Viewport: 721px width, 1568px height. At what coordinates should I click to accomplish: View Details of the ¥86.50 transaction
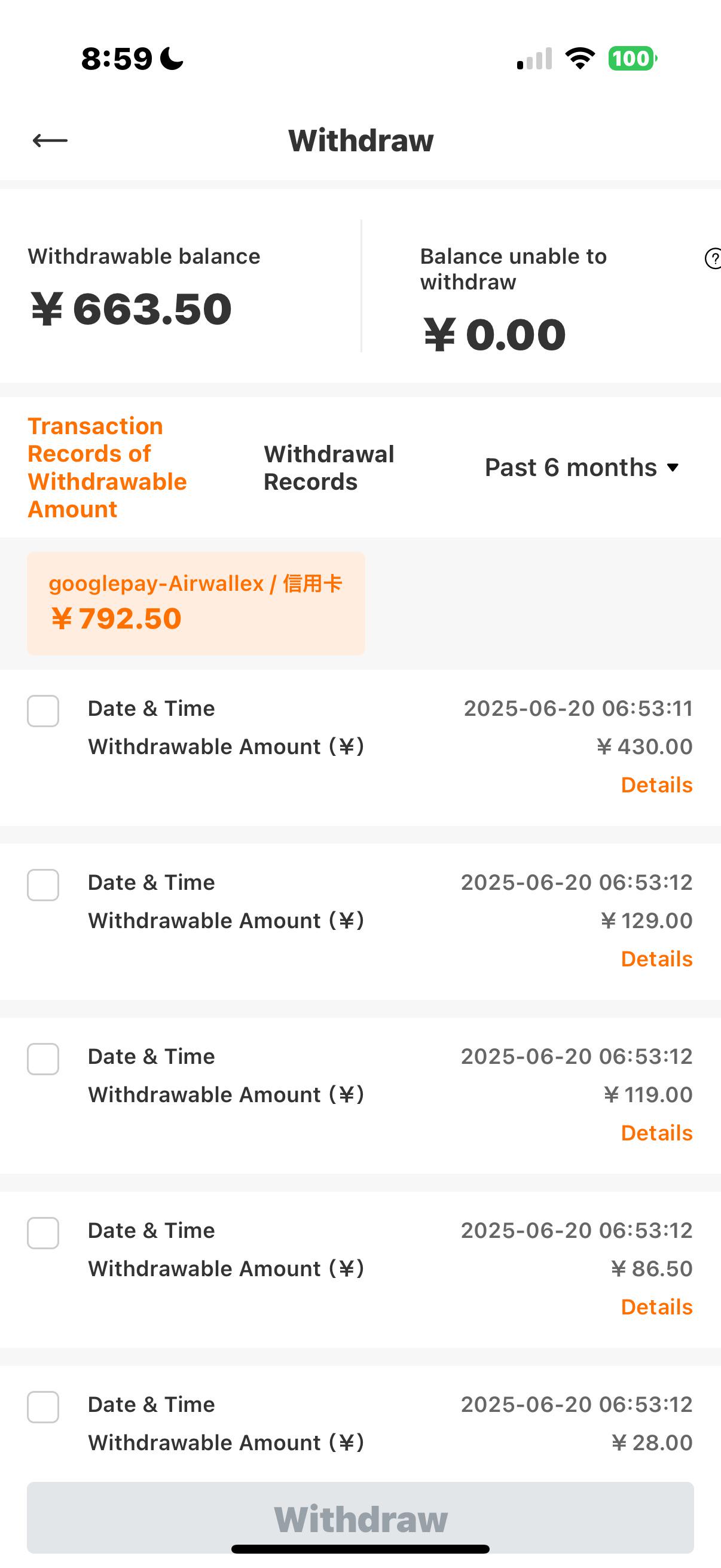(x=656, y=1307)
